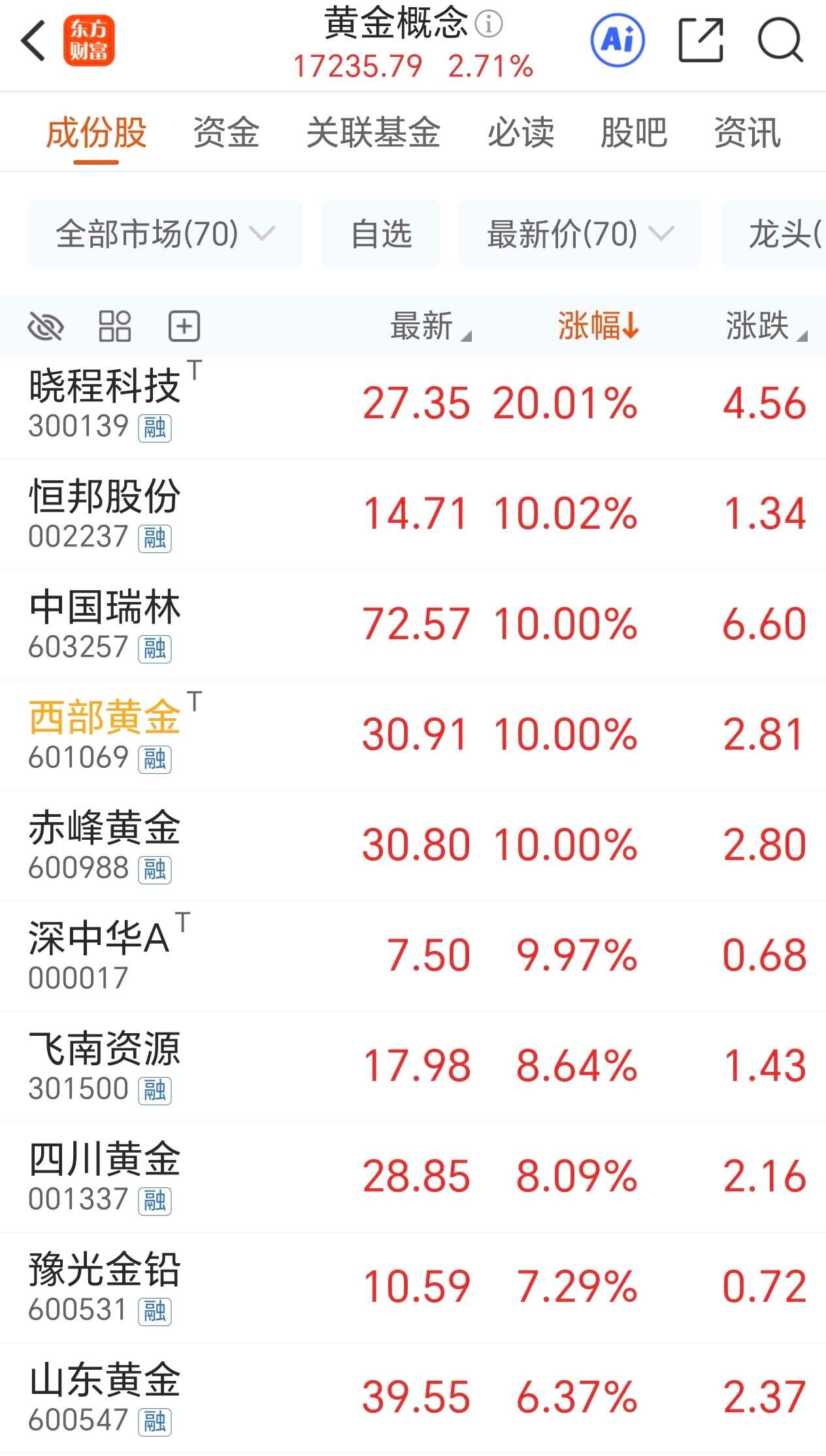
Task: Switch to grid view layout
Action: (115, 326)
